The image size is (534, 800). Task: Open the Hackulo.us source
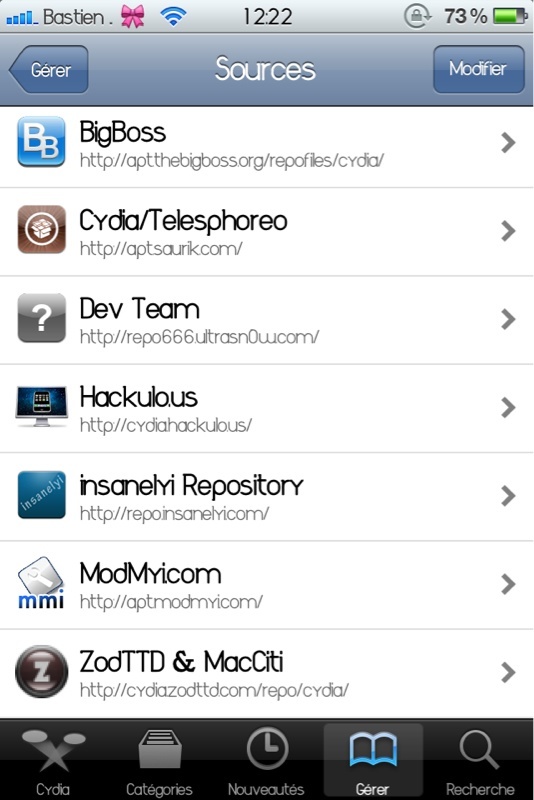click(267, 408)
